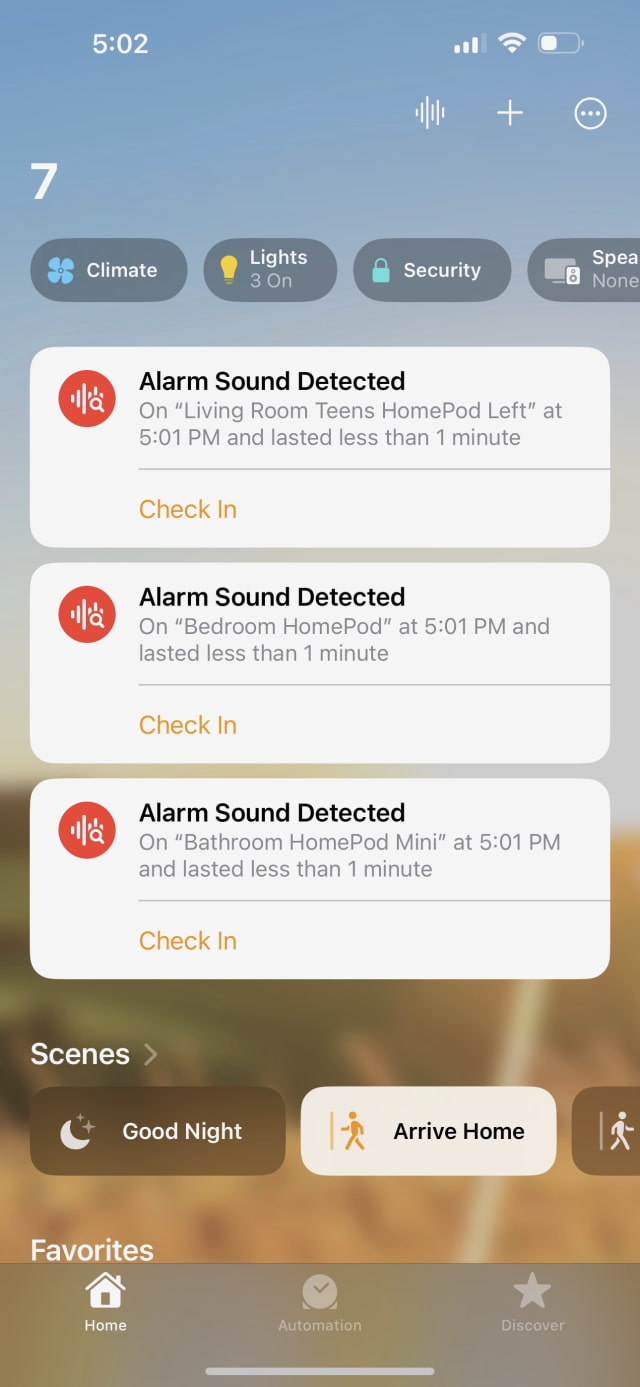Check In on Bedroom HomePod alert

coord(188,725)
